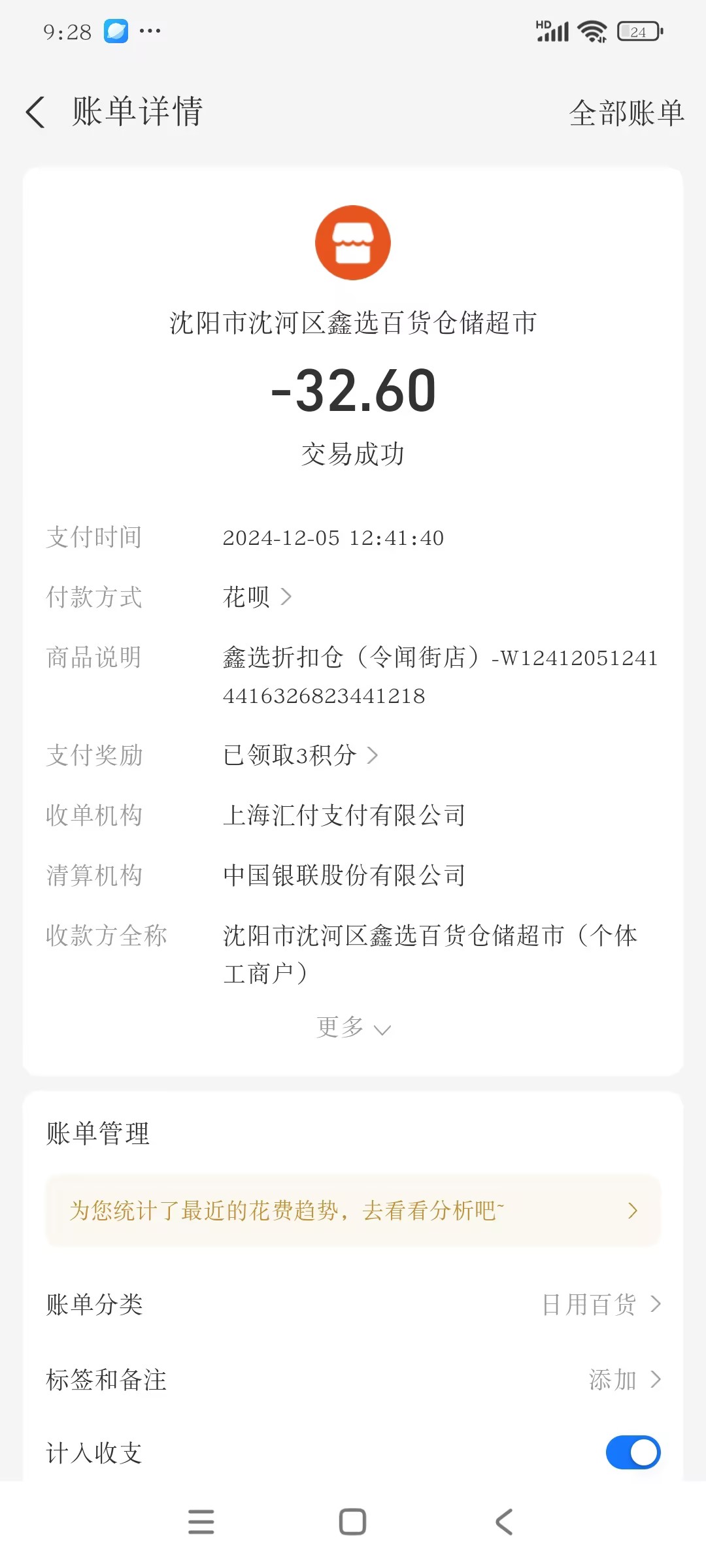Viewport: 706px width, 1568px height.
Task: Disable the 计入收支 switch
Action: [x=633, y=1452]
